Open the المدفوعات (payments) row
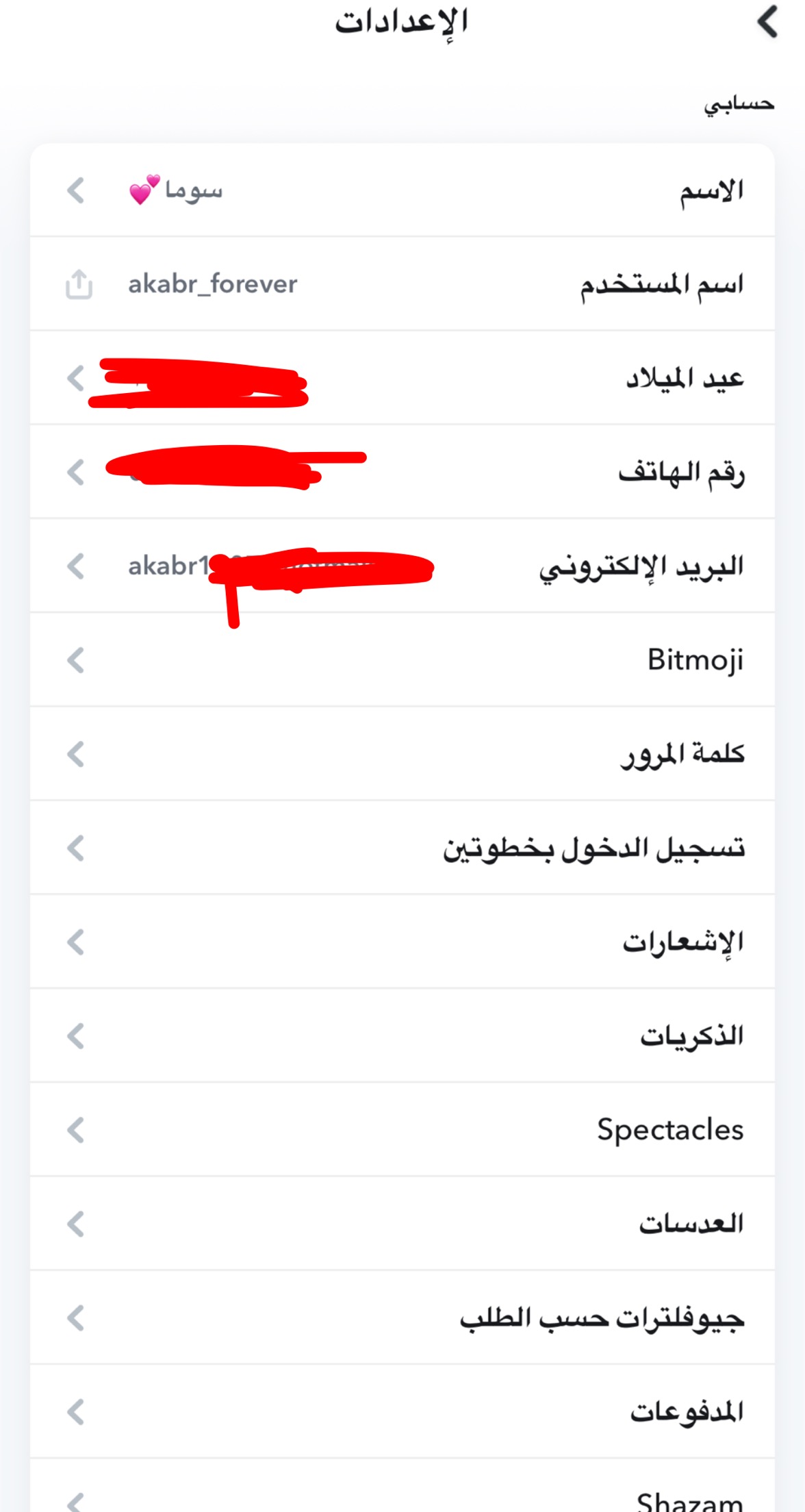This screenshot has height=1512, width=805. (x=402, y=1411)
